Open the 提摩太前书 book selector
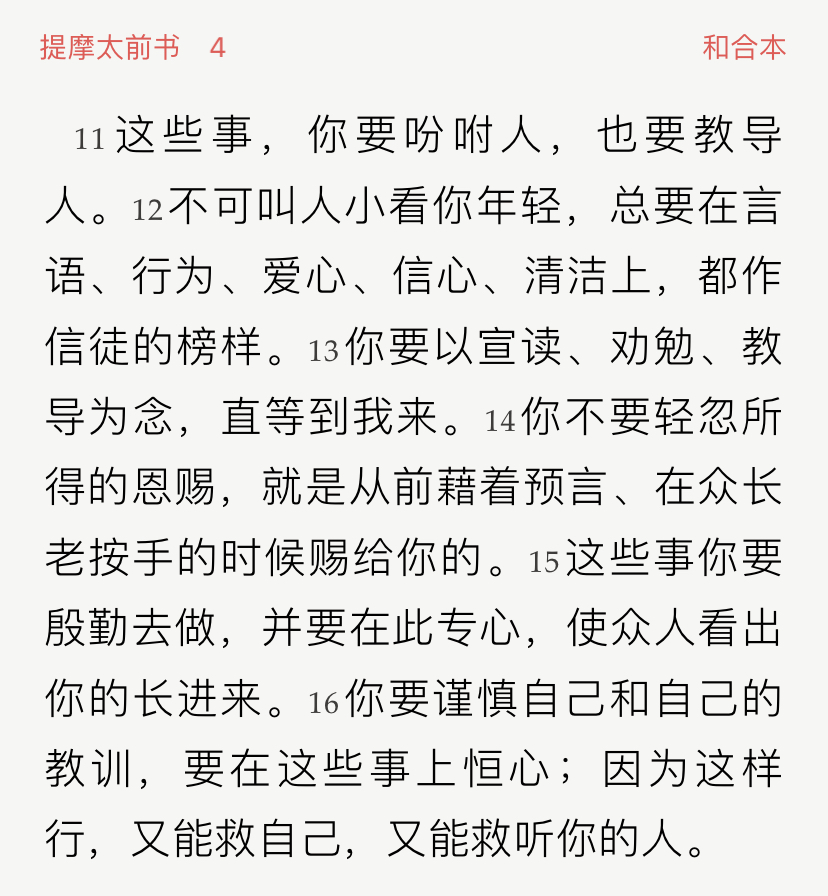828x896 pixels. 109,47
